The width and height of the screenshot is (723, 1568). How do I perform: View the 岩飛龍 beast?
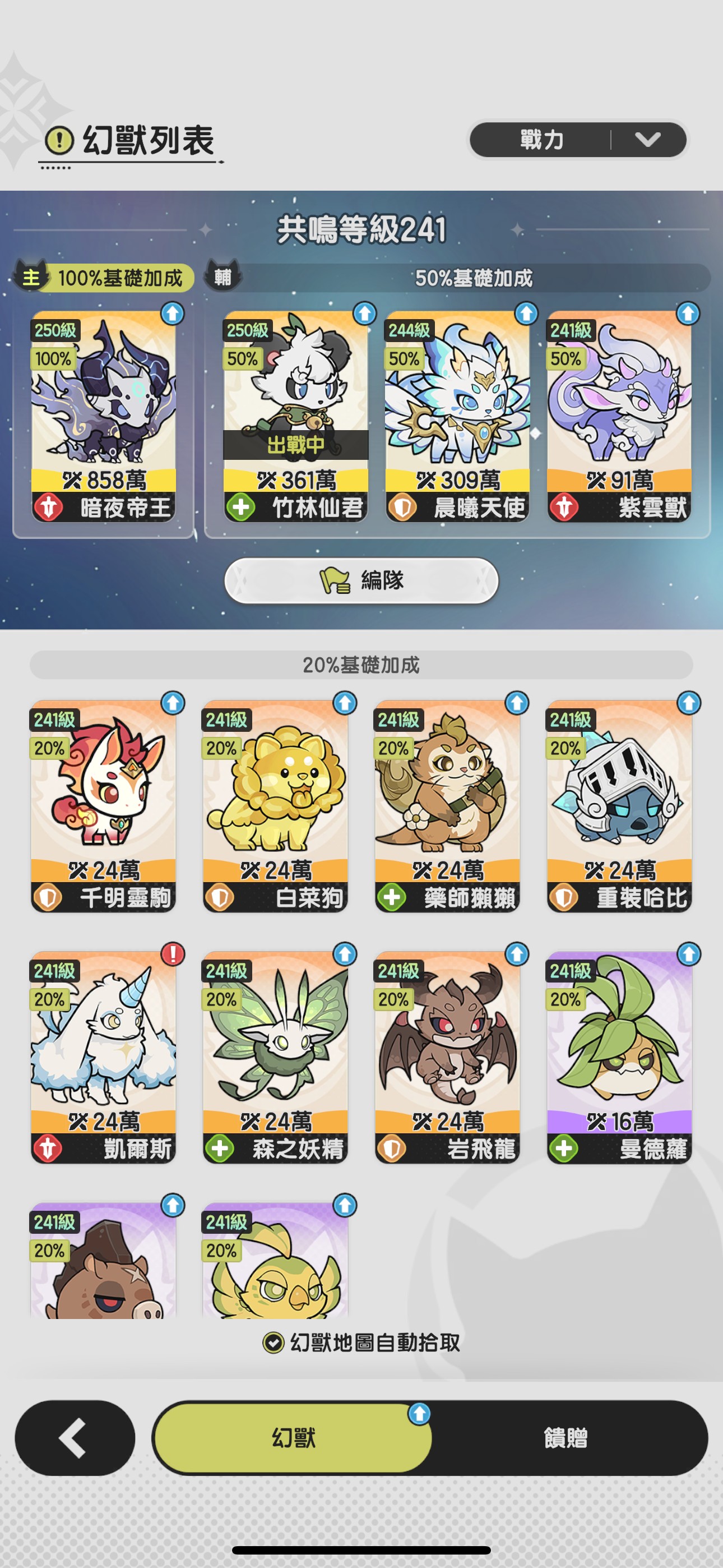point(447,1057)
